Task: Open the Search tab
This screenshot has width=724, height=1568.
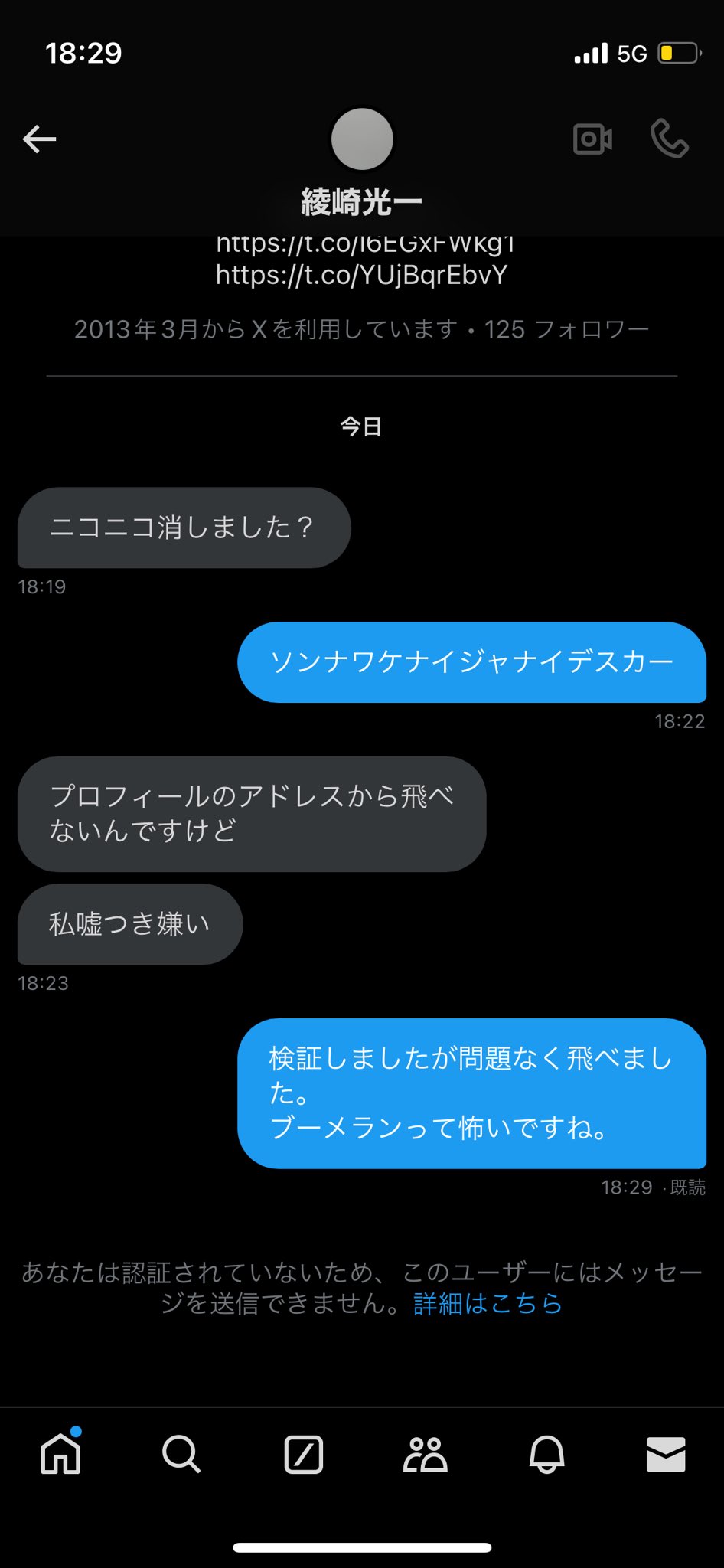Action: 181,1453
